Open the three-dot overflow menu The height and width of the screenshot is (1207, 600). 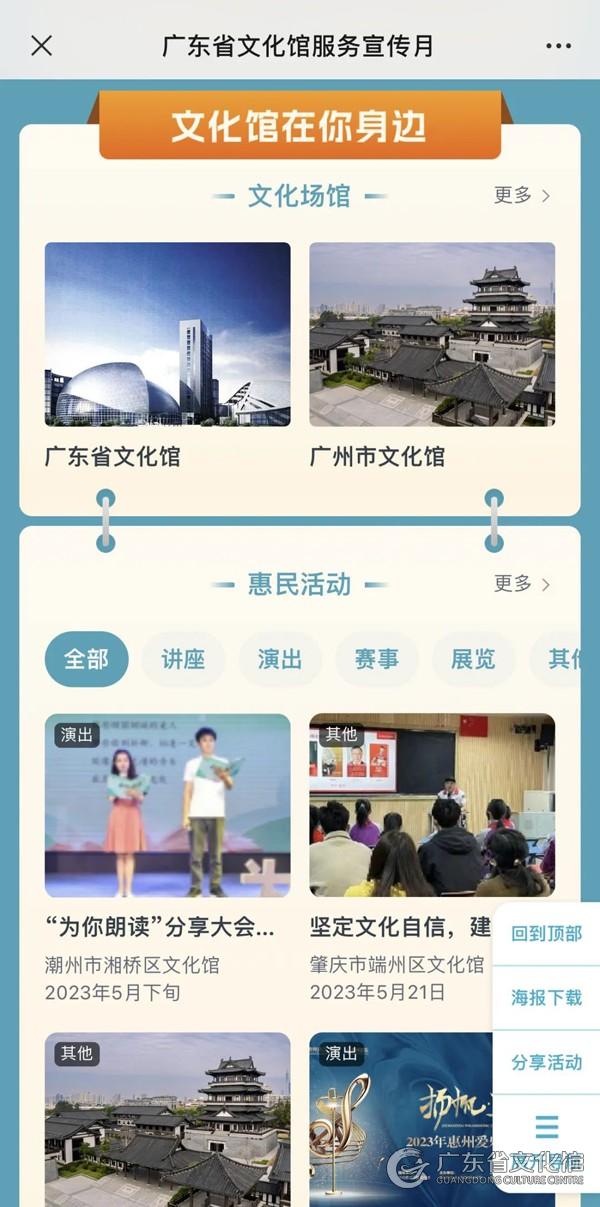tap(558, 46)
